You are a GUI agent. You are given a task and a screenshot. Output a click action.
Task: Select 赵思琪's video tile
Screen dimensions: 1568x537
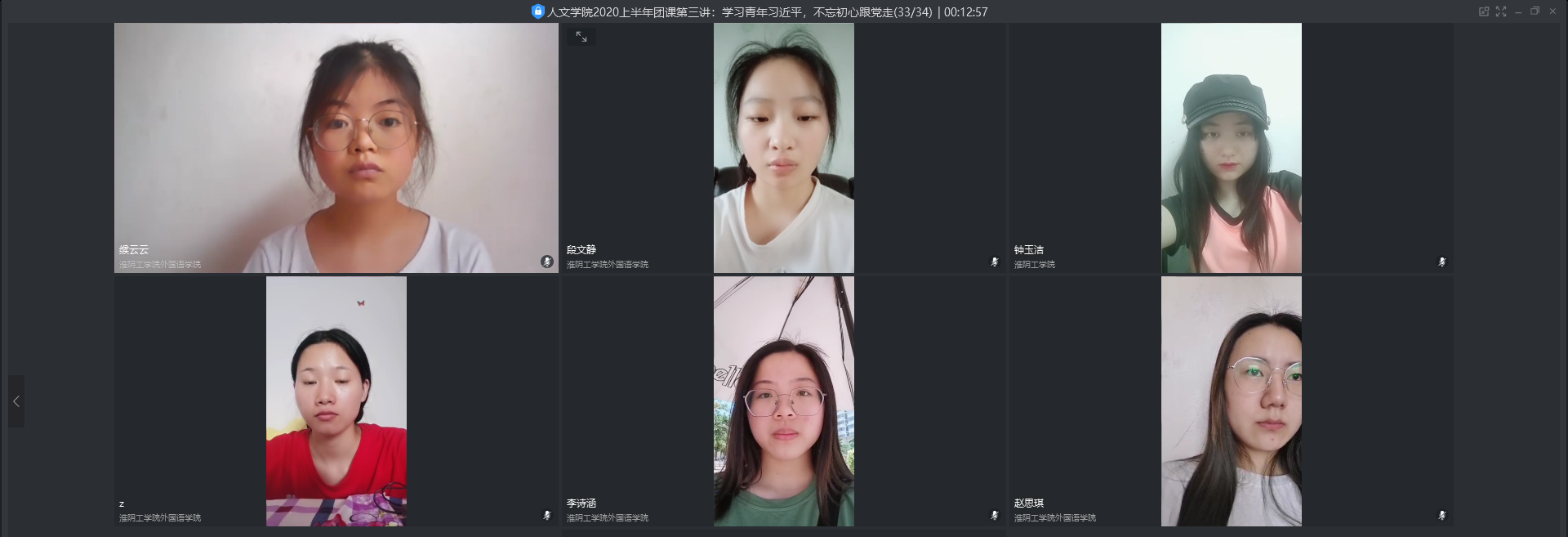pyautogui.click(x=1231, y=401)
